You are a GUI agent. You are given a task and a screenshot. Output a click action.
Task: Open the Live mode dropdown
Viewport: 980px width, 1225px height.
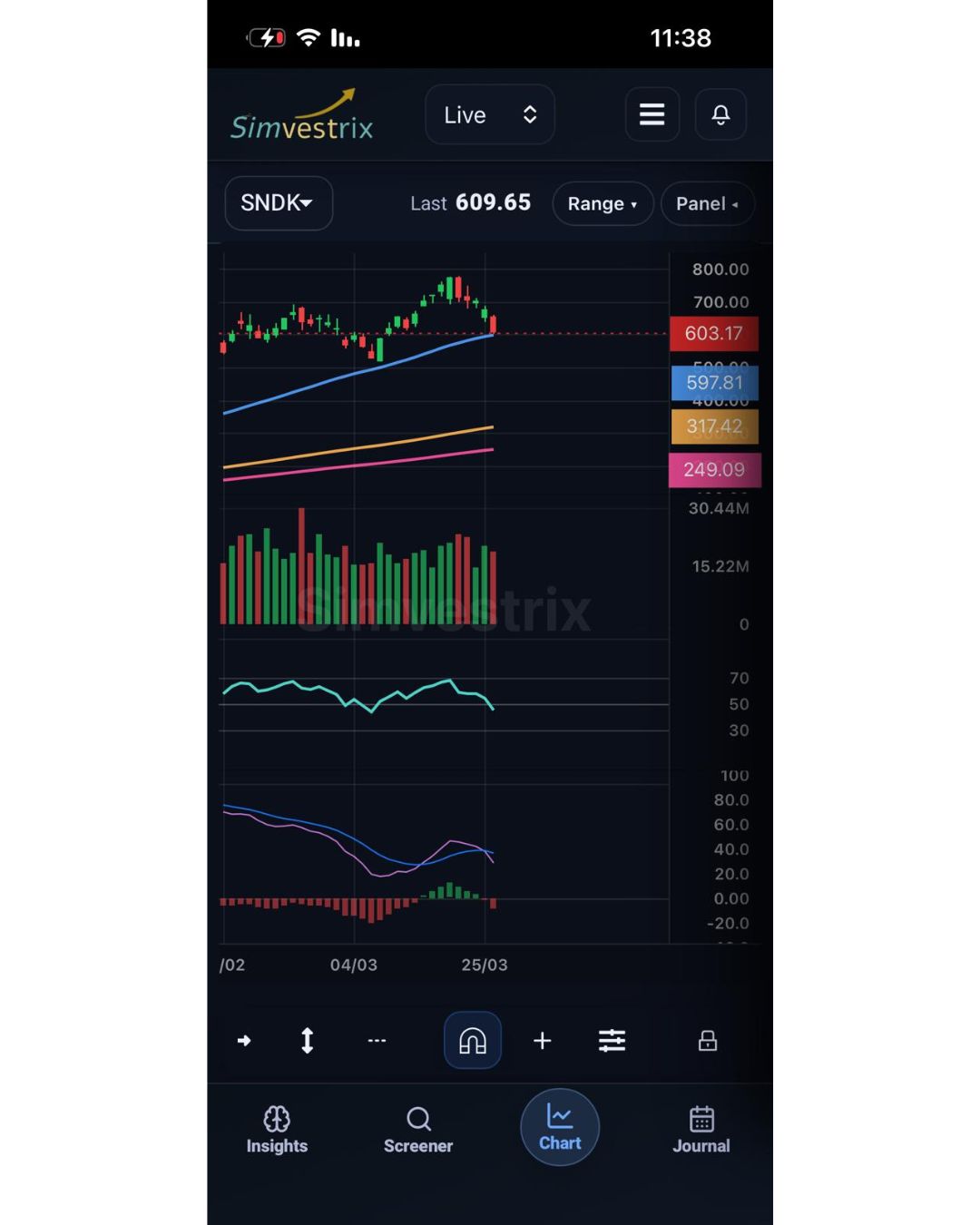[x=489, y=115]
